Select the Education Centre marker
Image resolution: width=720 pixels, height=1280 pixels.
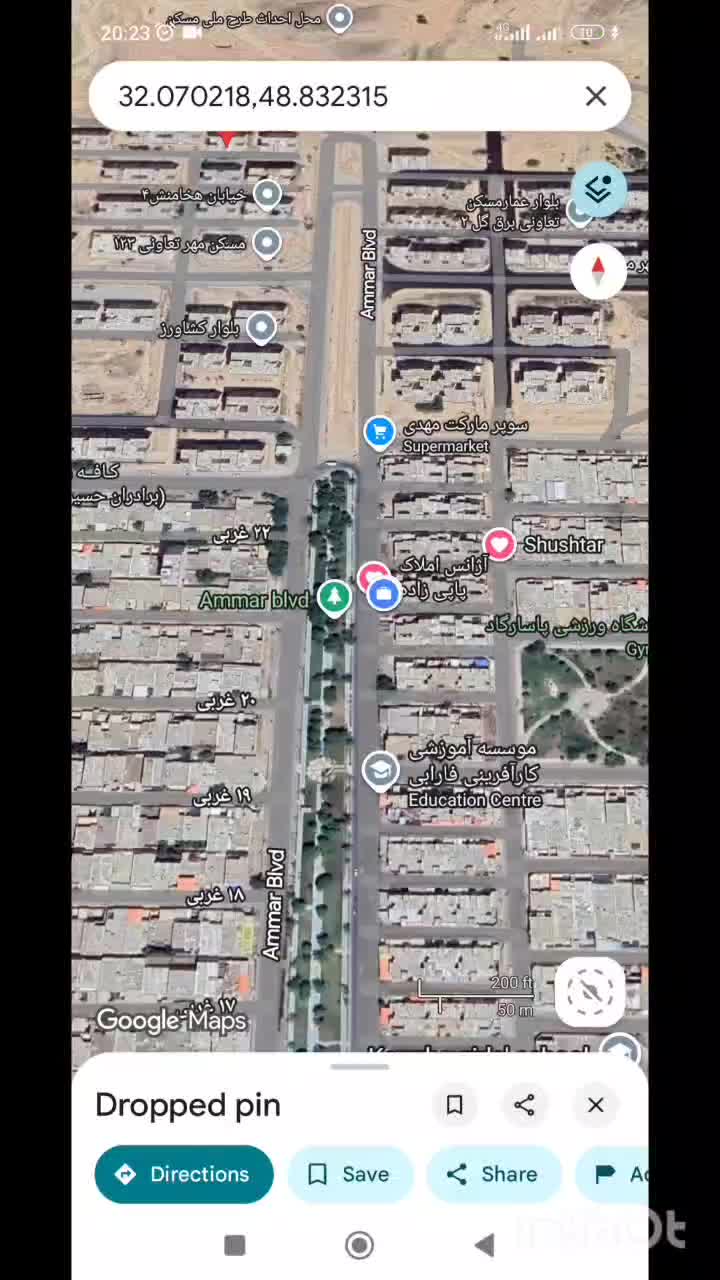380,771
